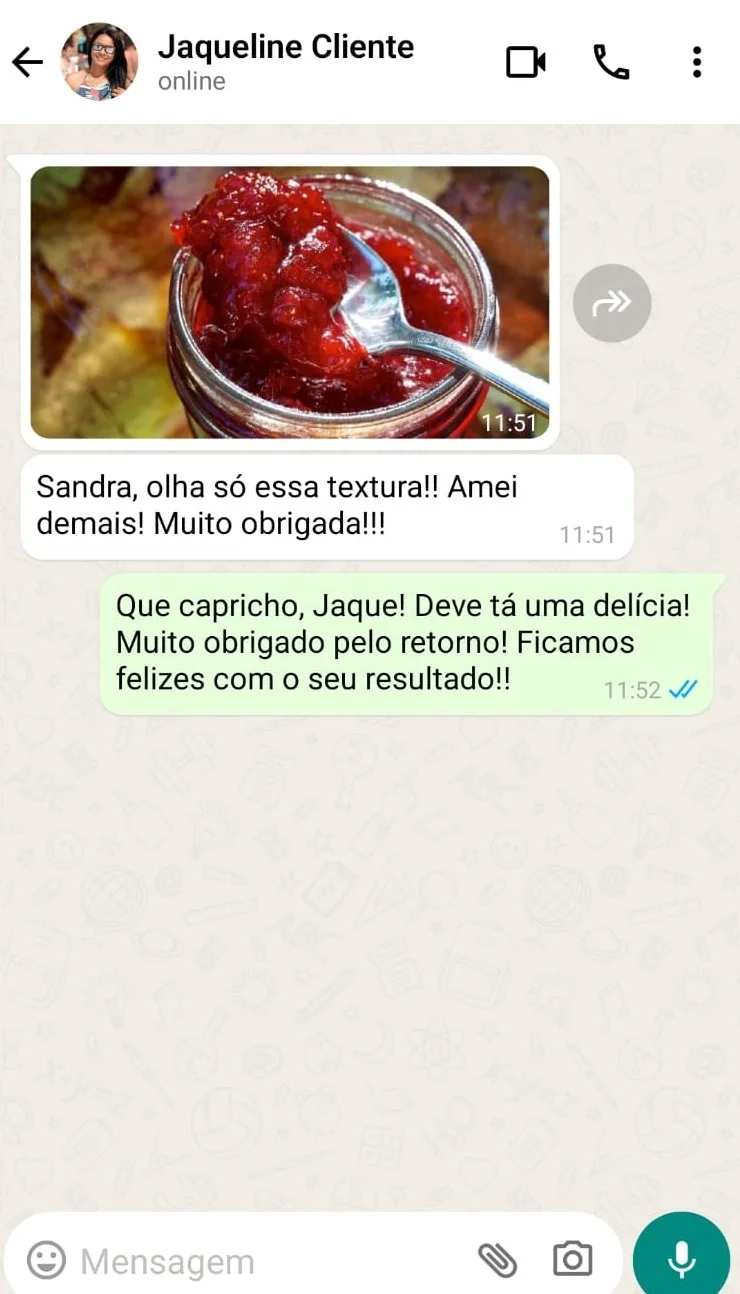
Task: Focus the Mensagem text field
Action: pos(270,1261)
